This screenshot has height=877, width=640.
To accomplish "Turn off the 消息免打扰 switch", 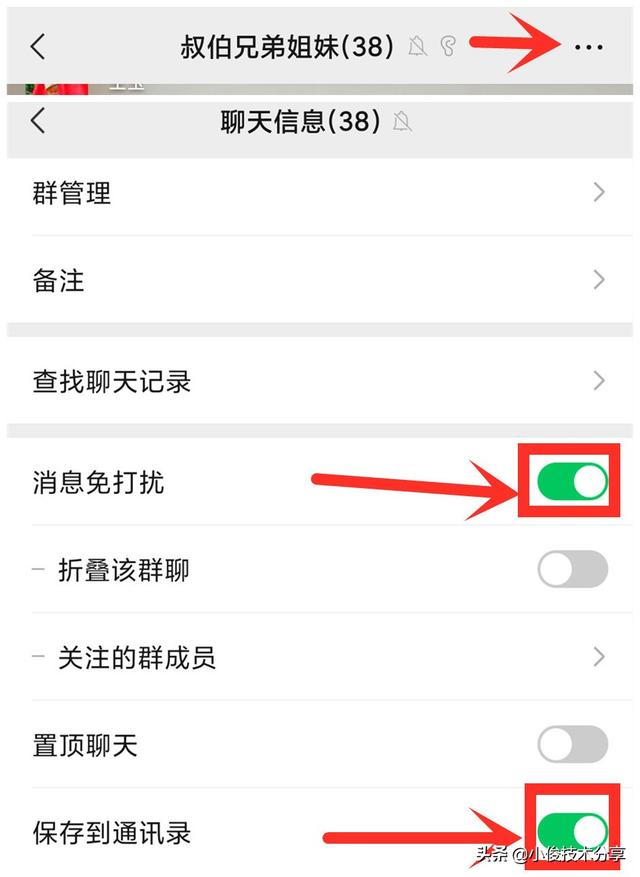I will 572,482.
